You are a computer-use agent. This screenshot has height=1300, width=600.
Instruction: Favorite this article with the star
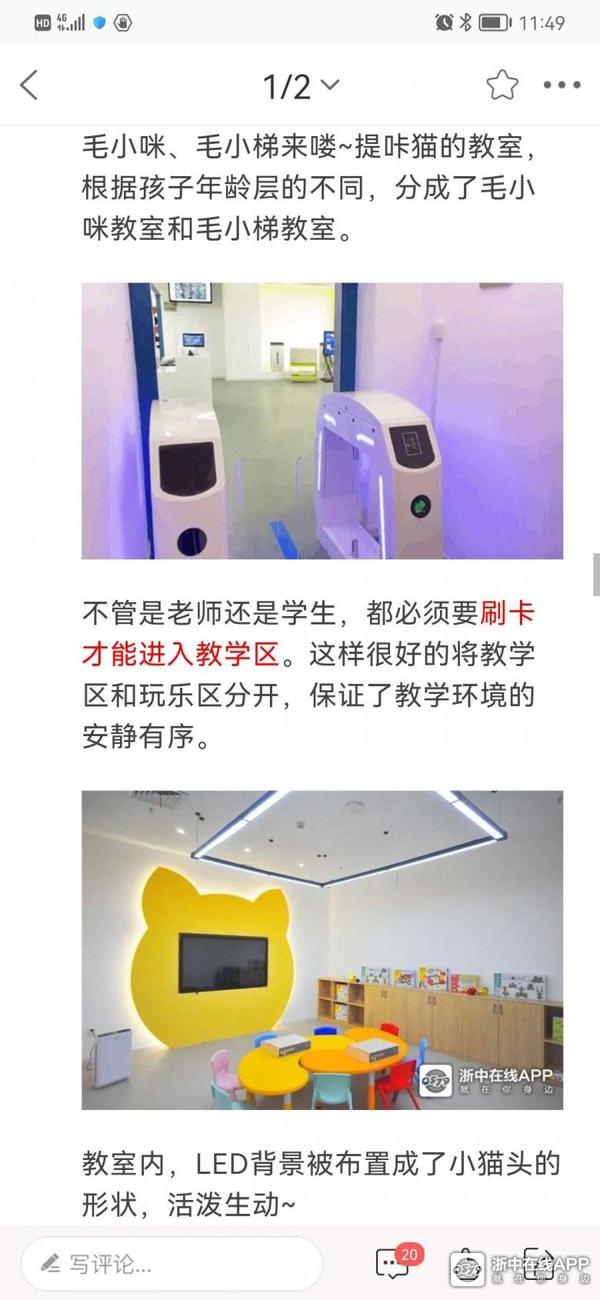coord(502,86)
